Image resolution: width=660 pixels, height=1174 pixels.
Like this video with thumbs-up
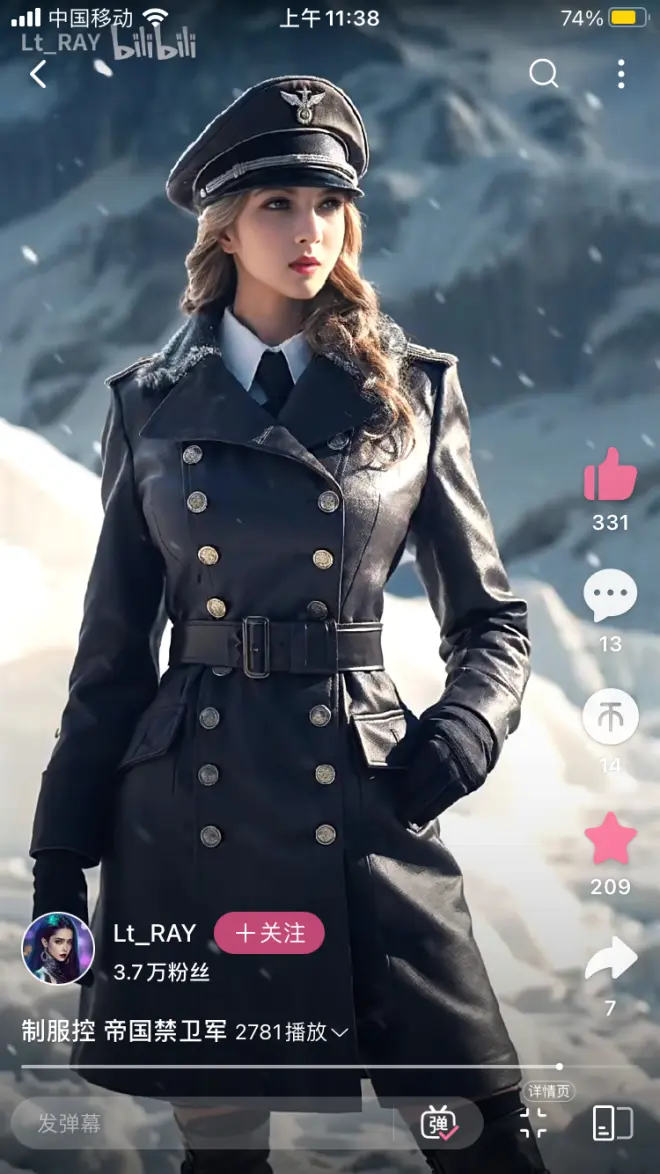click(610, 475)
